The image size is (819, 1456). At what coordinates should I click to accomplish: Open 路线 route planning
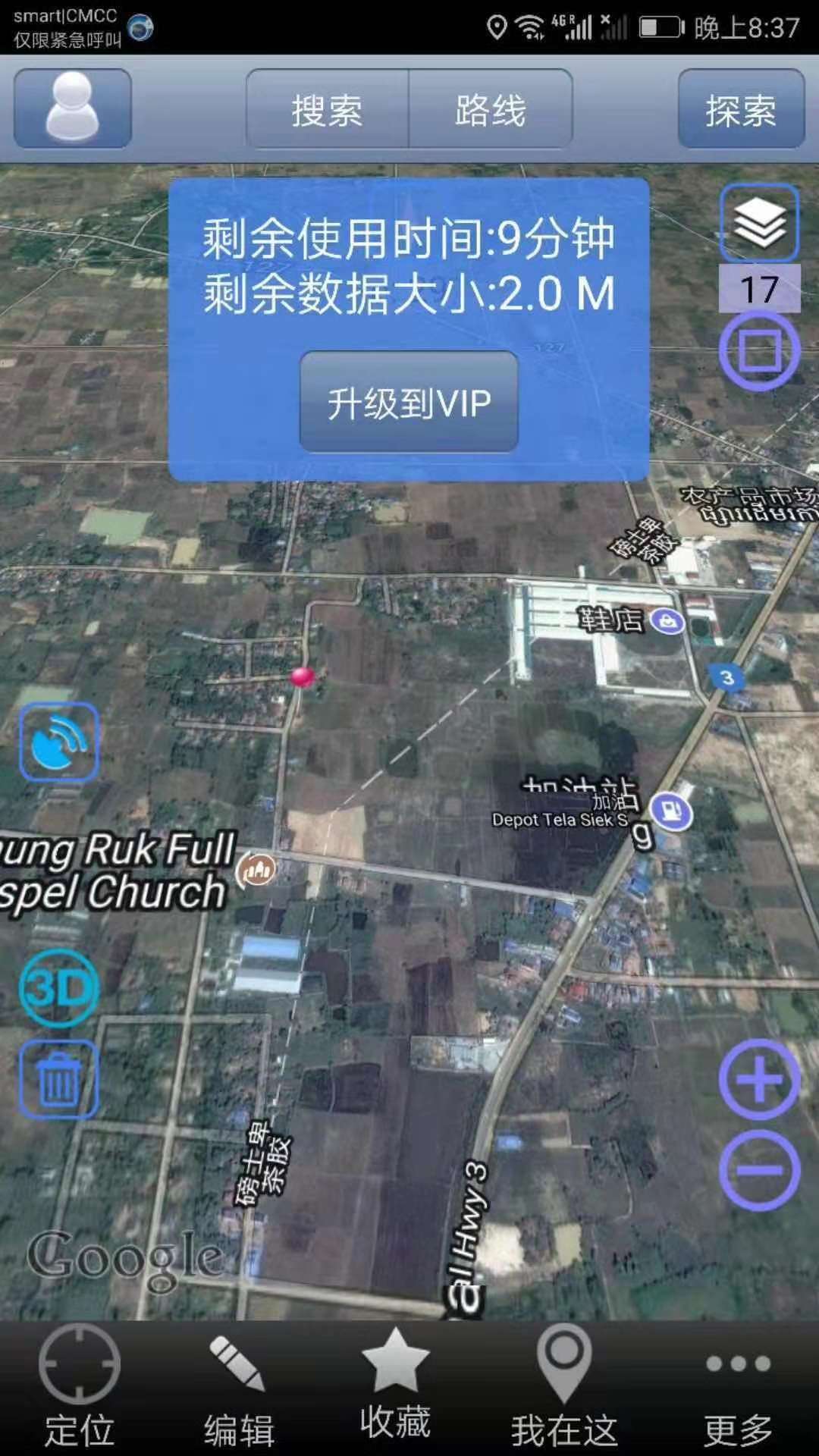point(491,109)
